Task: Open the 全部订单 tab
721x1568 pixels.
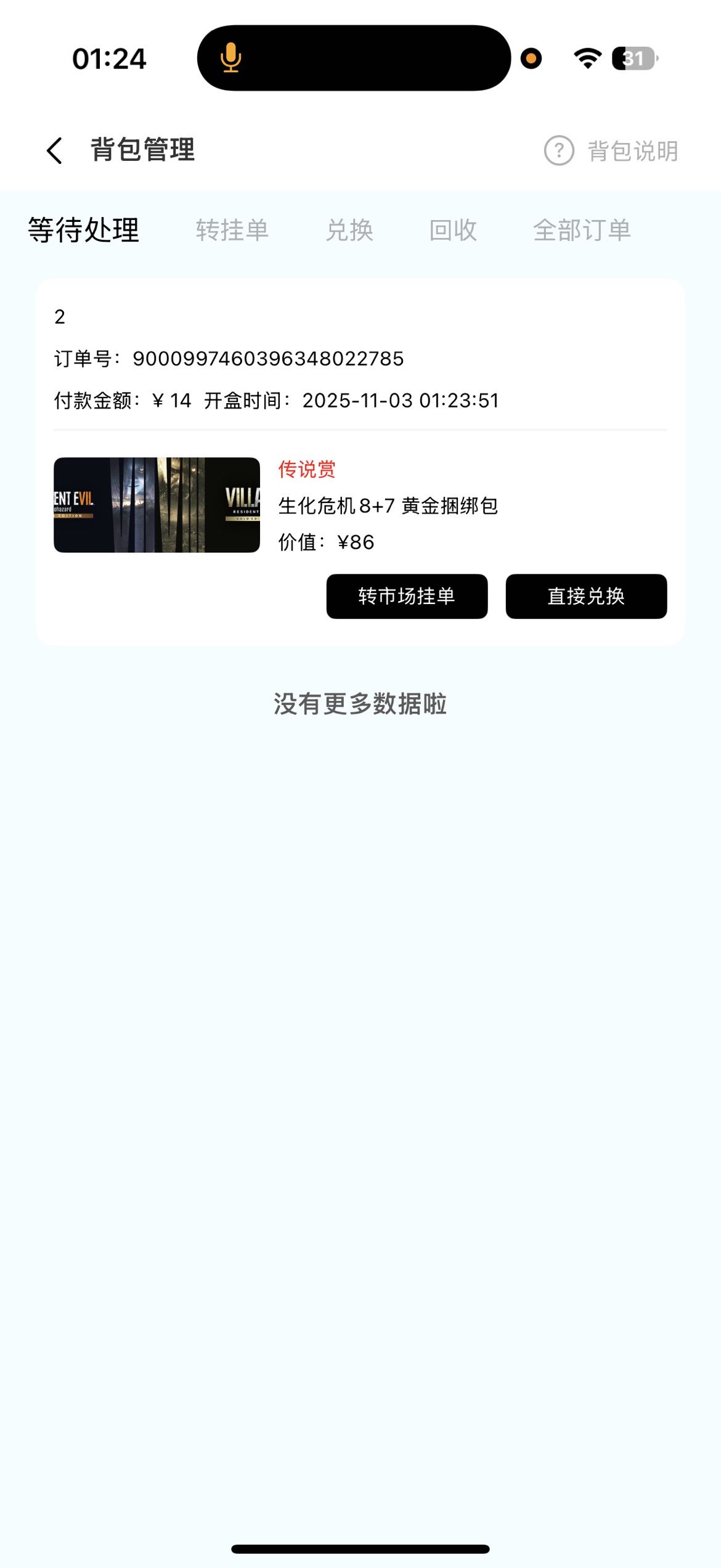Action: (582, 230)
